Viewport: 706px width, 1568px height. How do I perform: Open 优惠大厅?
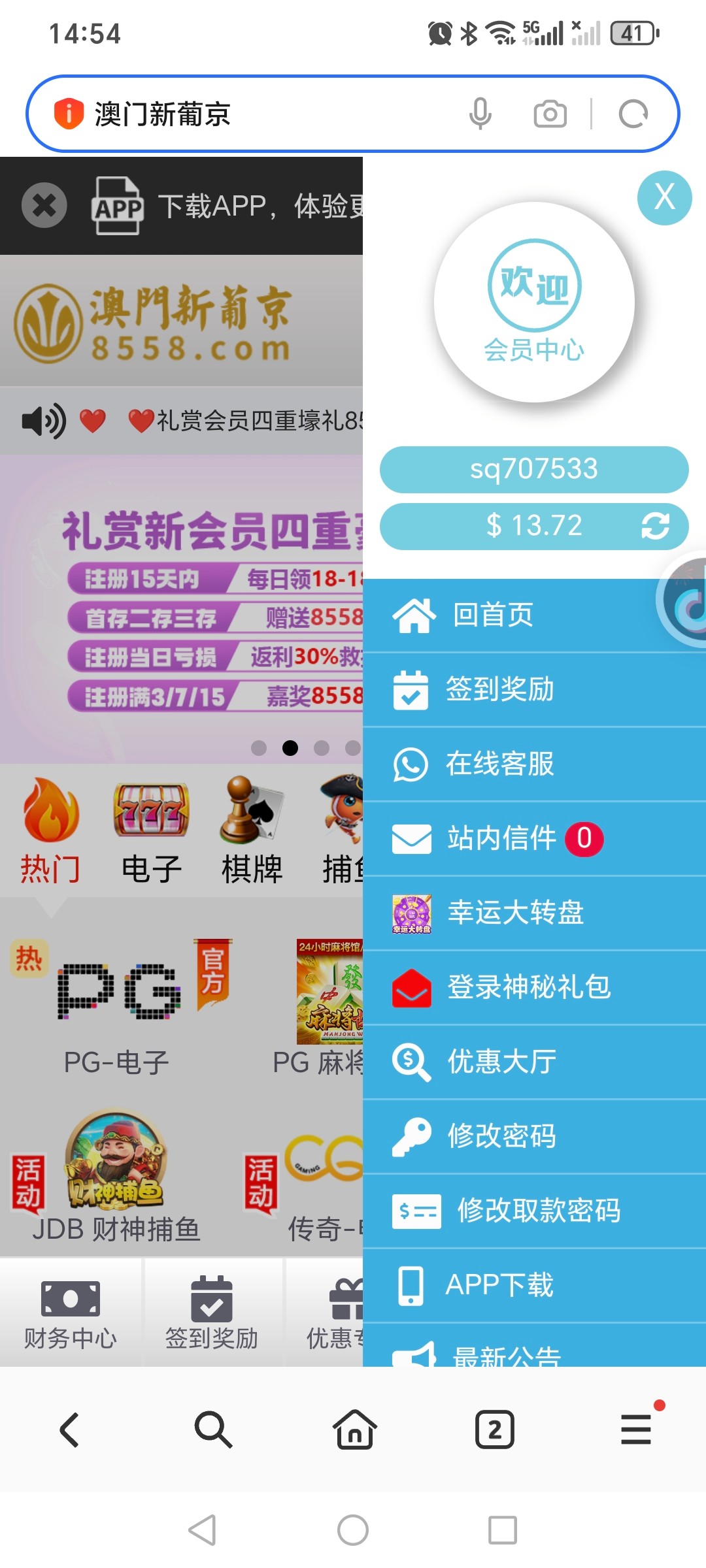(x=502, y=1062)
